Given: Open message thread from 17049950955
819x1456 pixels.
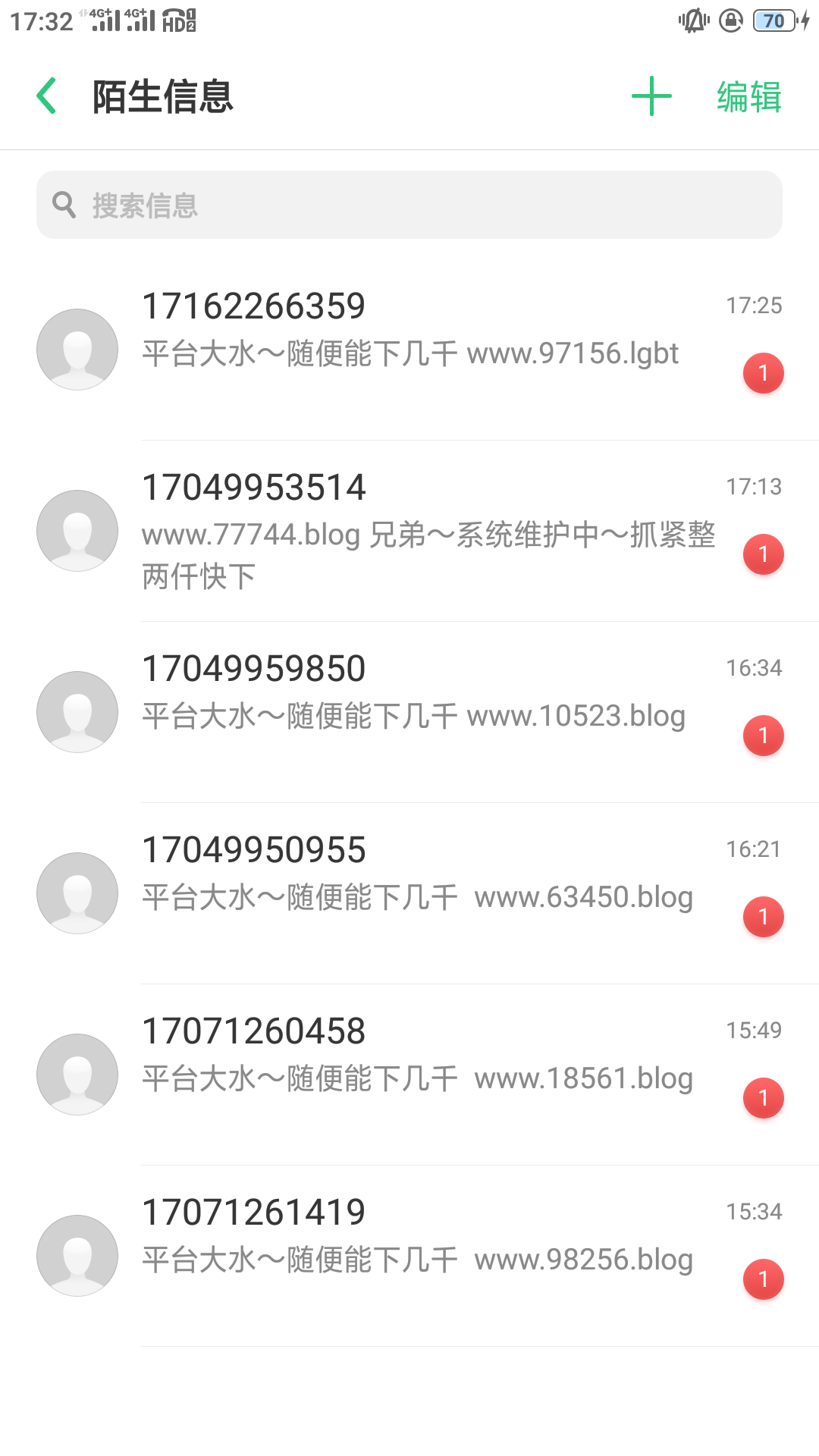Looking at the screenshot, I should point(409,893).
